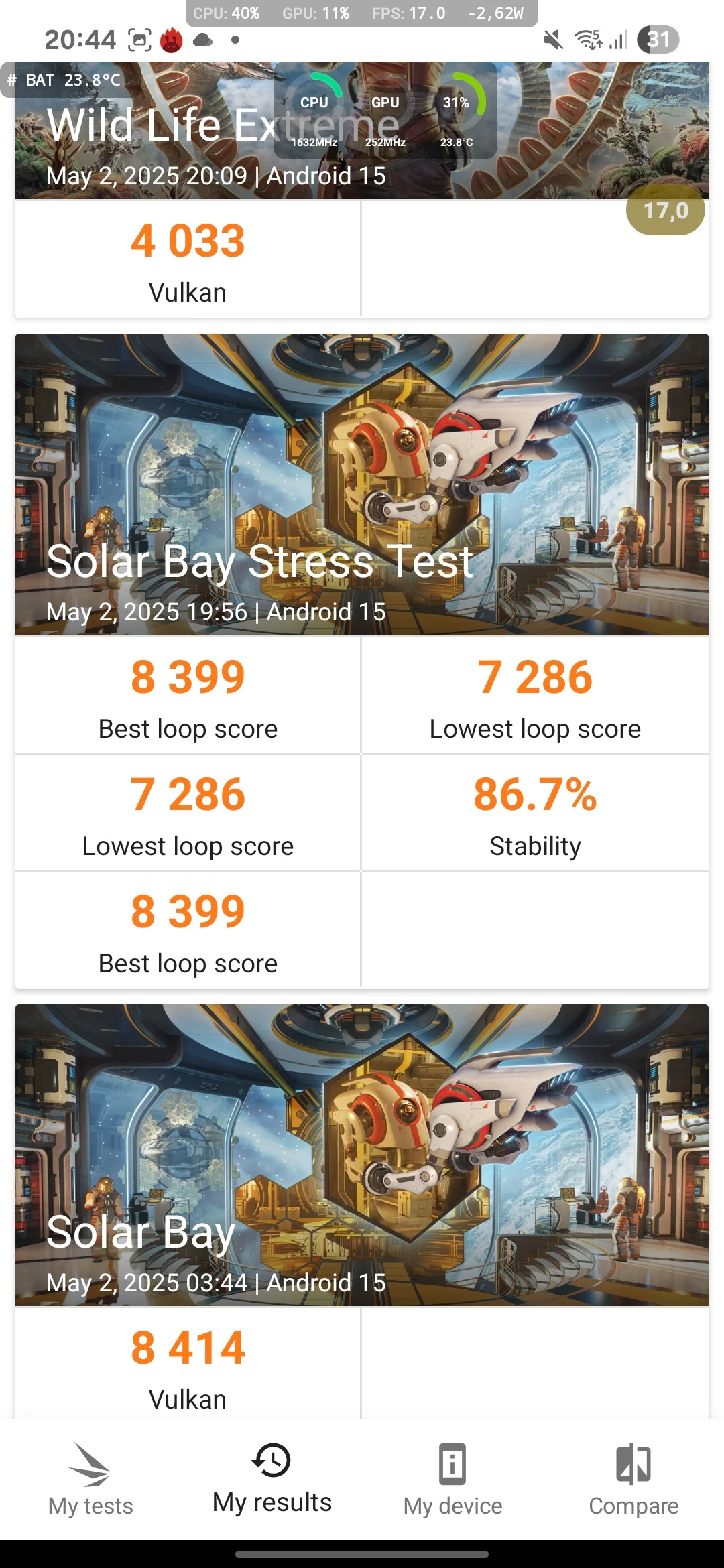The width and height of the screenshot is (724, 1568).
Task: Switch to the My tests tab
Action: pos(90,1480)
